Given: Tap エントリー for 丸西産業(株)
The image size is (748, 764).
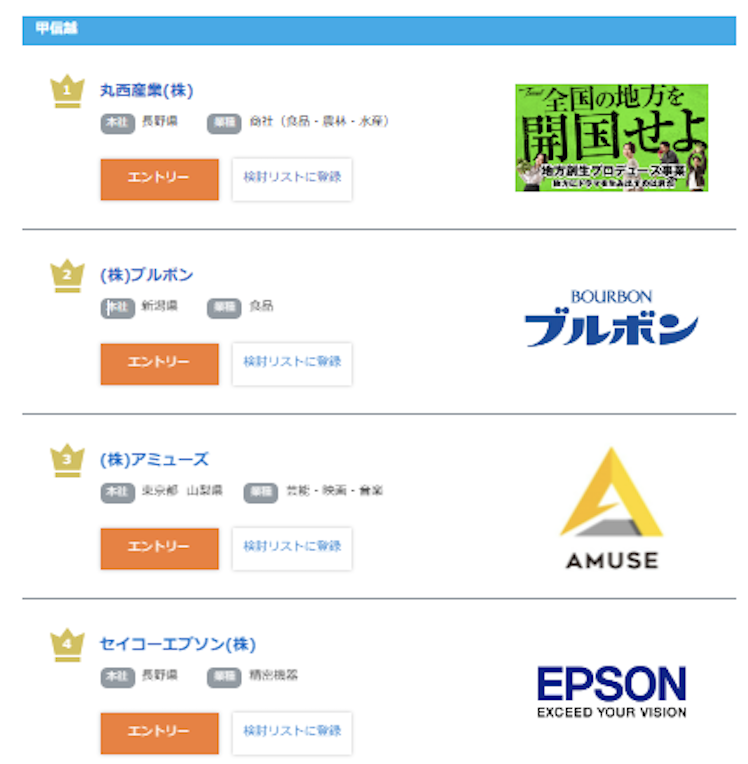Looking at the screenshot, I should (x=159, y=178).
